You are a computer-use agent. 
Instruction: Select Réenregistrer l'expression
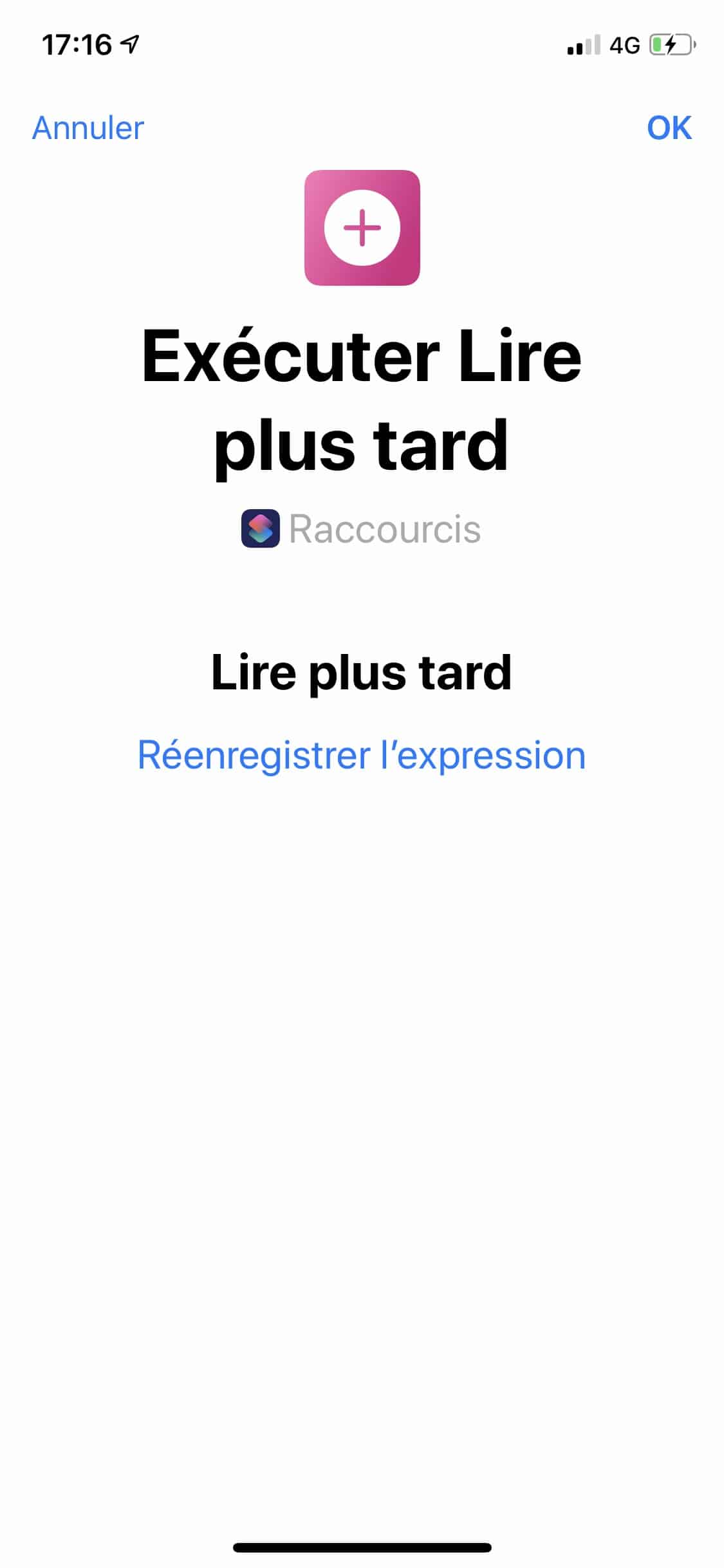tap(362, 754)
